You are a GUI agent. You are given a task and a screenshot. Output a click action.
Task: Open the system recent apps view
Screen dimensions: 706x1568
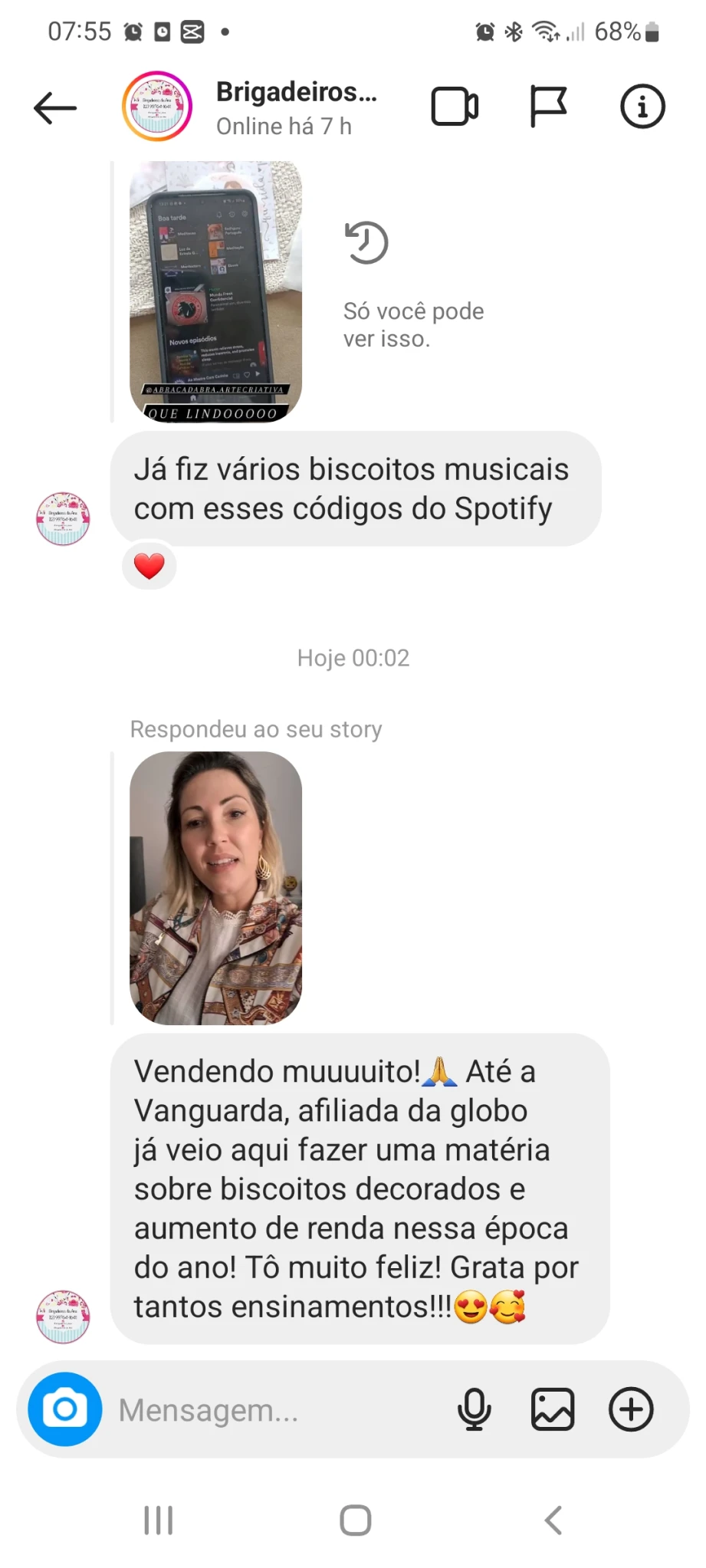pyautogui.click(x=159, y=1520)
